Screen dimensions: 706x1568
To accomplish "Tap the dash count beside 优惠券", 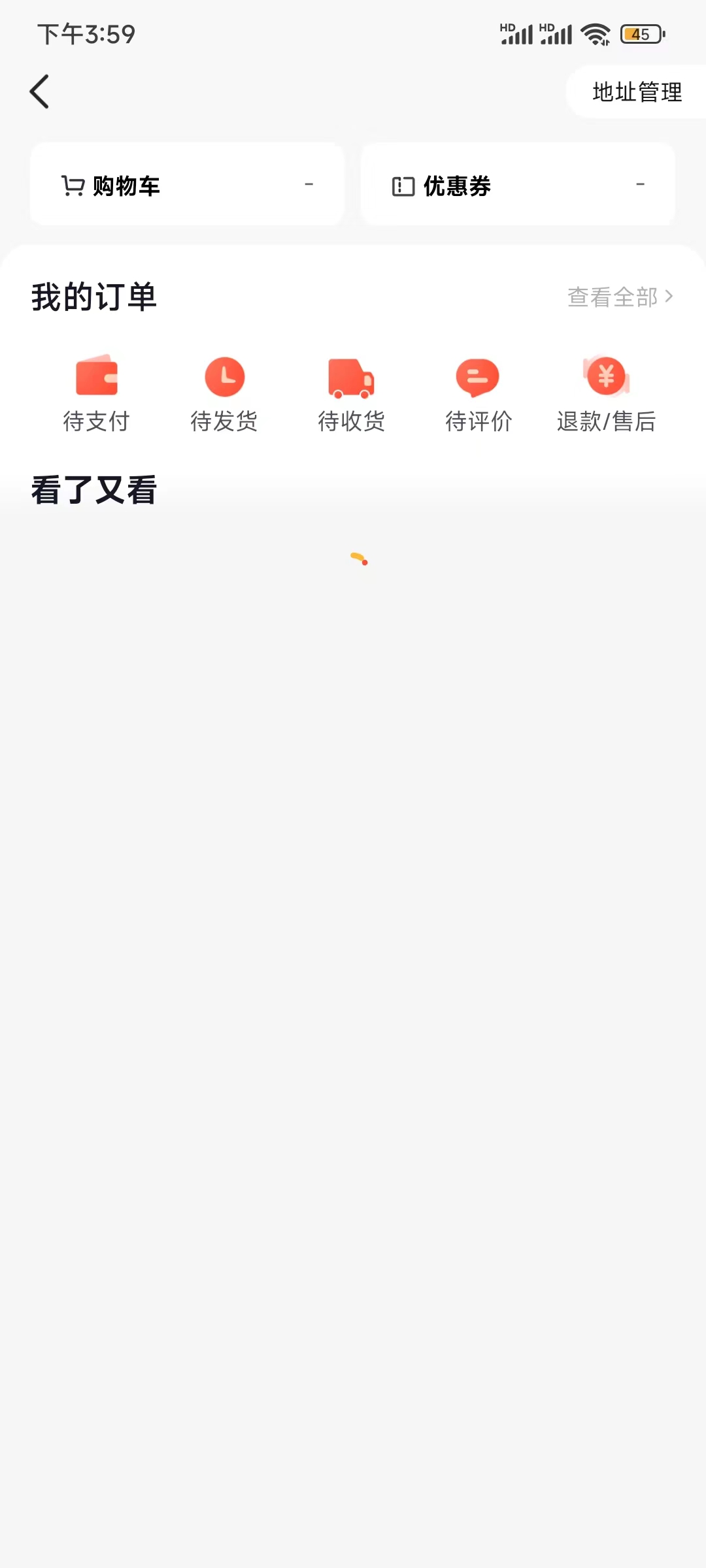I will click(641, 185).
